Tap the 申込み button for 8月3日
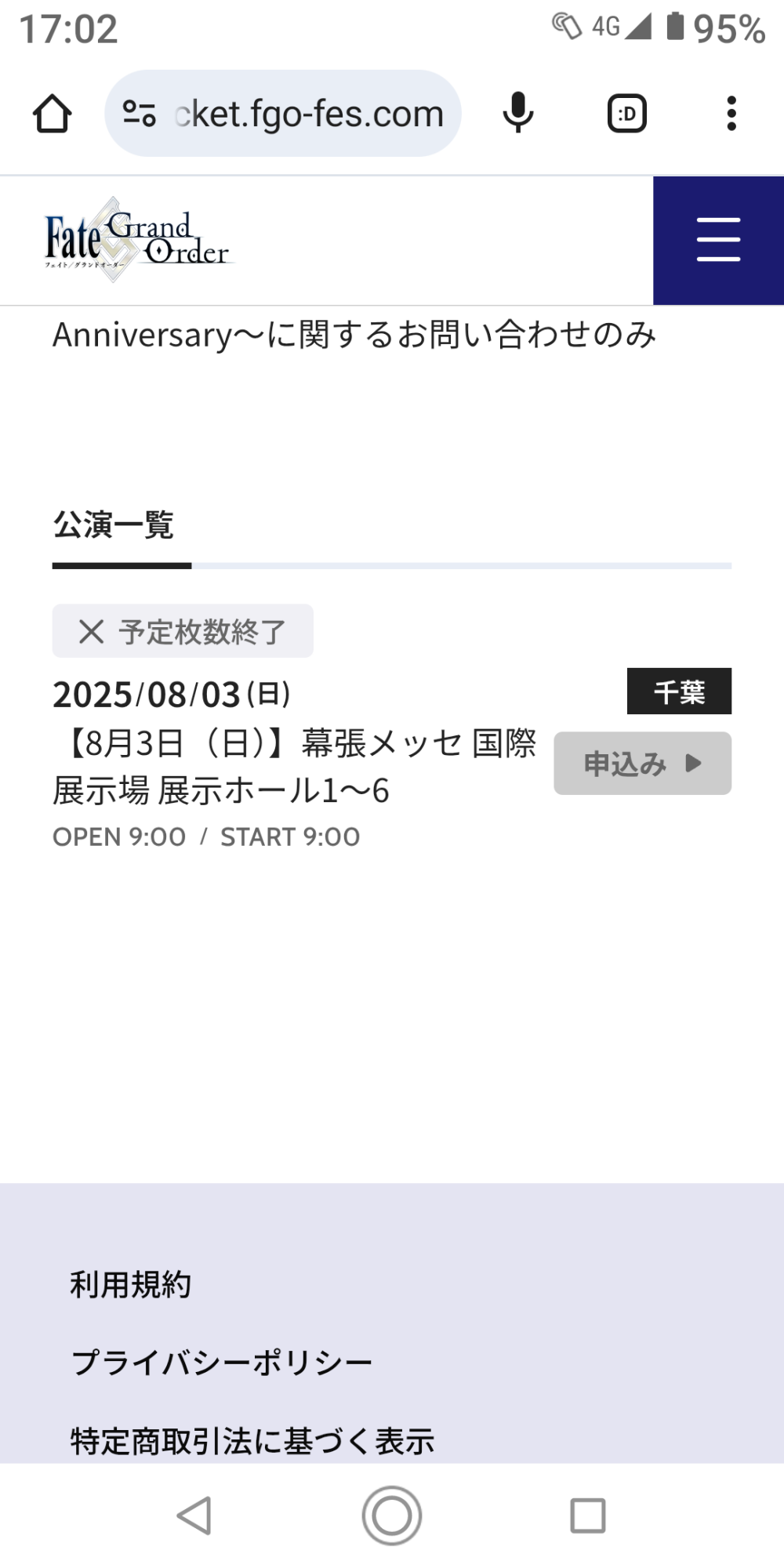 pyautogui.click(x=642, y=763)
